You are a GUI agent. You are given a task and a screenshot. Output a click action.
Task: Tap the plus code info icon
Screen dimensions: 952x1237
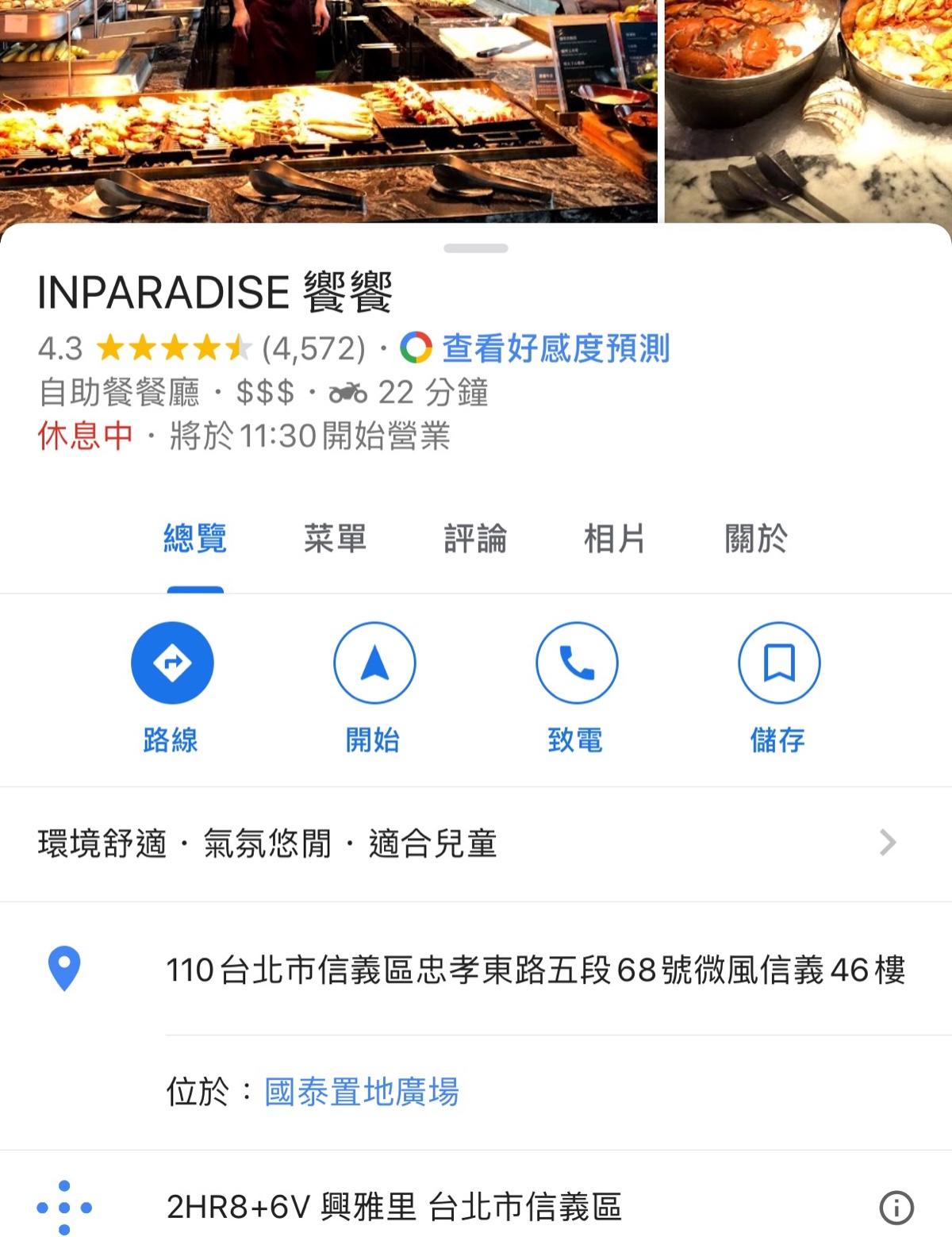[x=896, y=1208]
